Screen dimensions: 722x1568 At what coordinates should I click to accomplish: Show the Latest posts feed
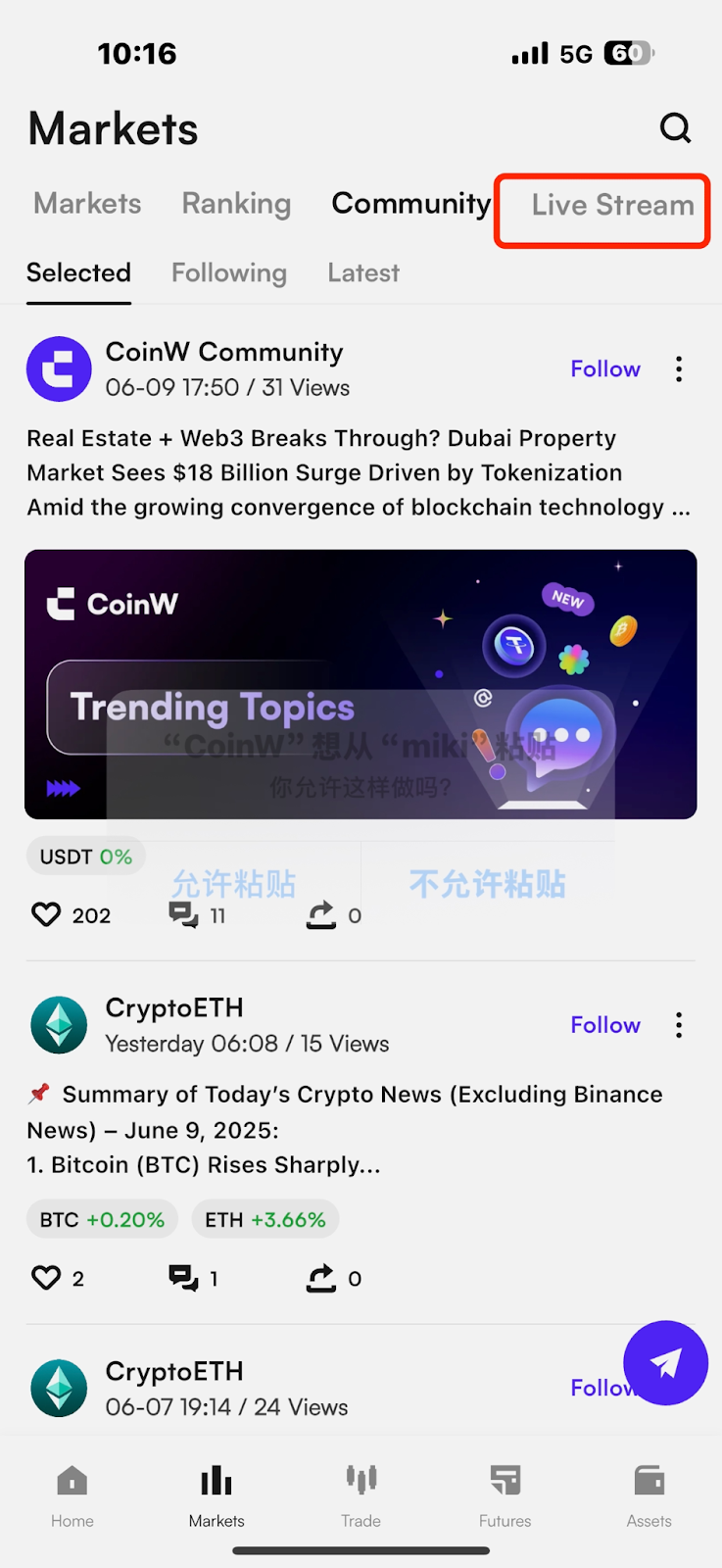pos(363,272)
